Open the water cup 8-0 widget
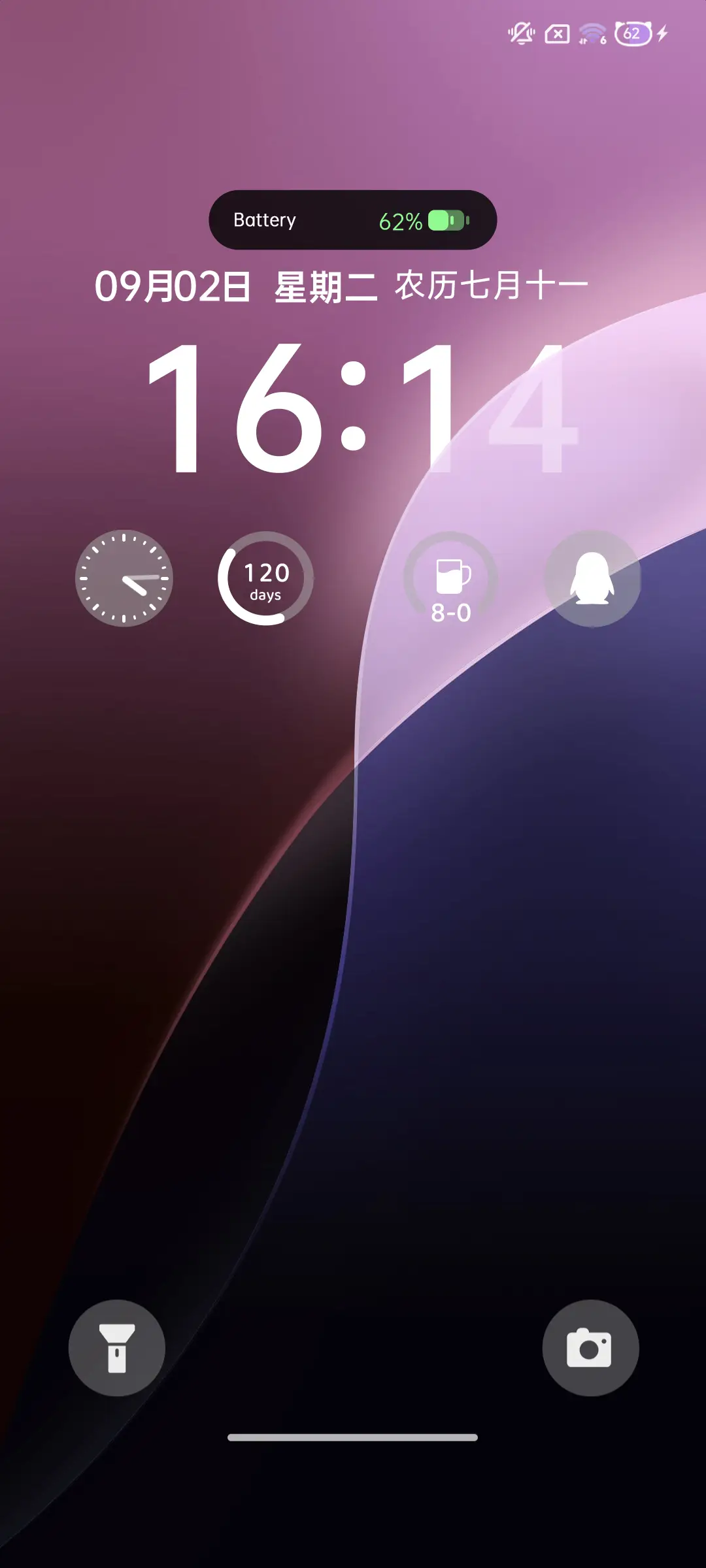The image size is (706, 1568). click(x=451, y=578)
